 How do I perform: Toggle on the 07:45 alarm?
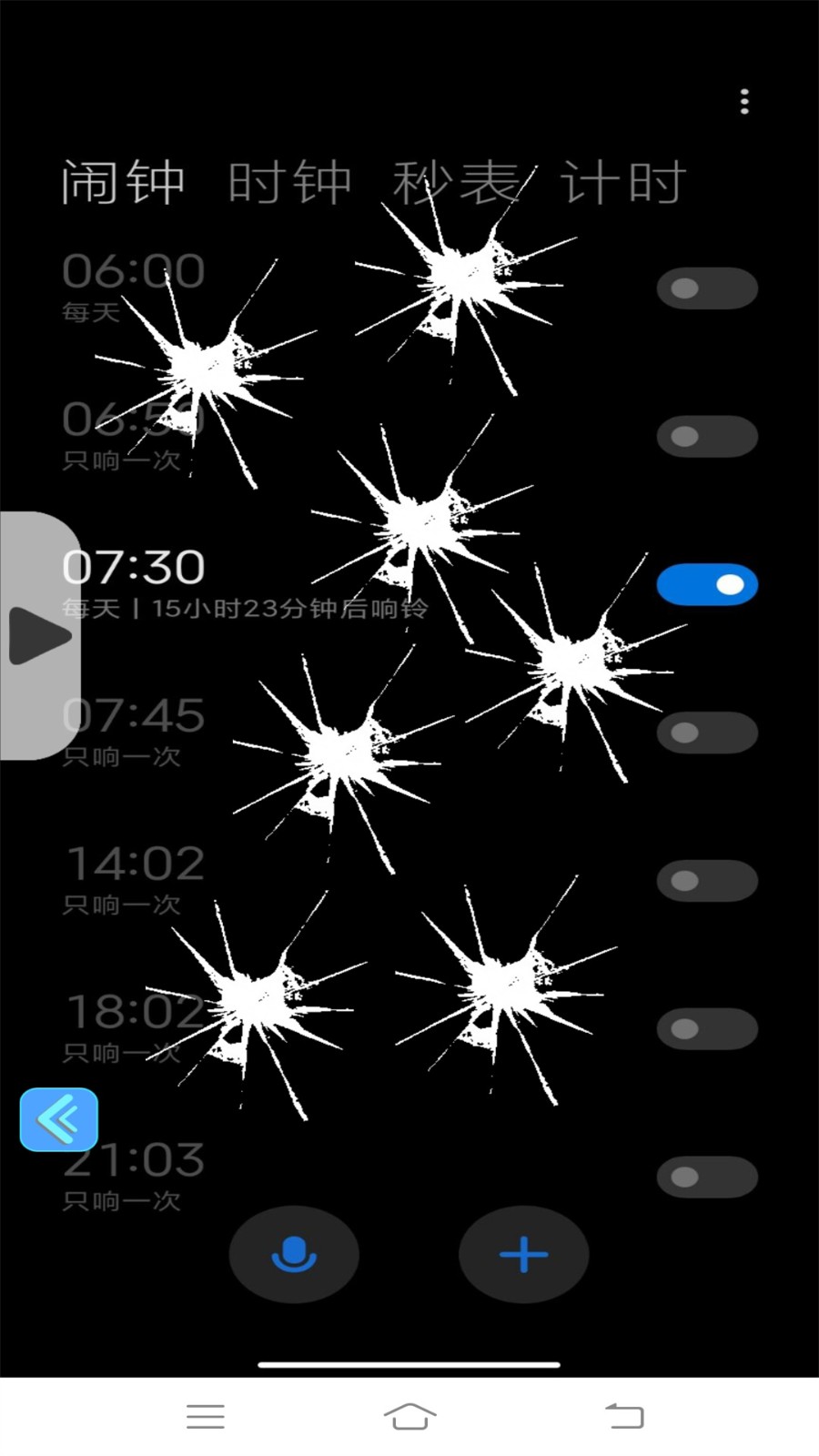706,733
